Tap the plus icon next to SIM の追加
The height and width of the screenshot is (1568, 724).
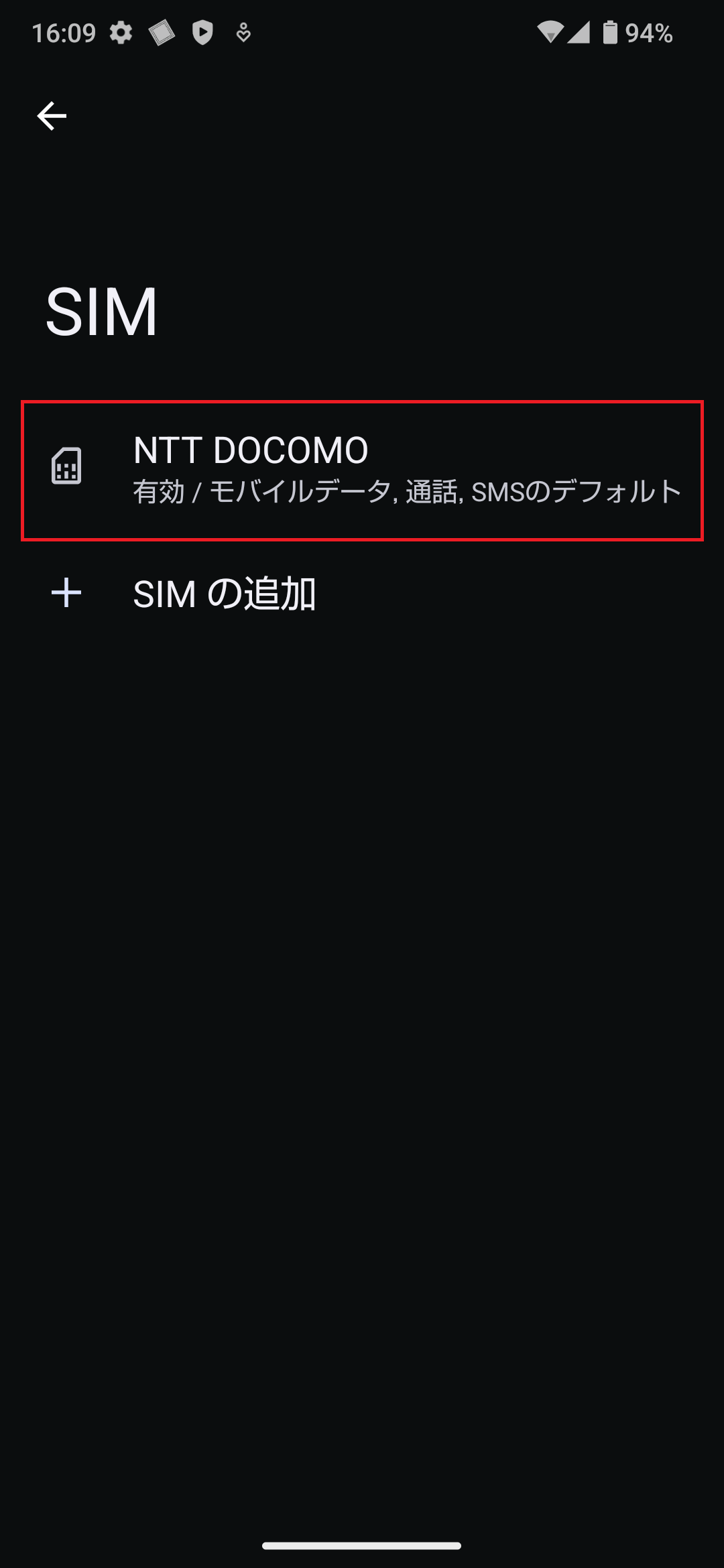click(67, 592)
